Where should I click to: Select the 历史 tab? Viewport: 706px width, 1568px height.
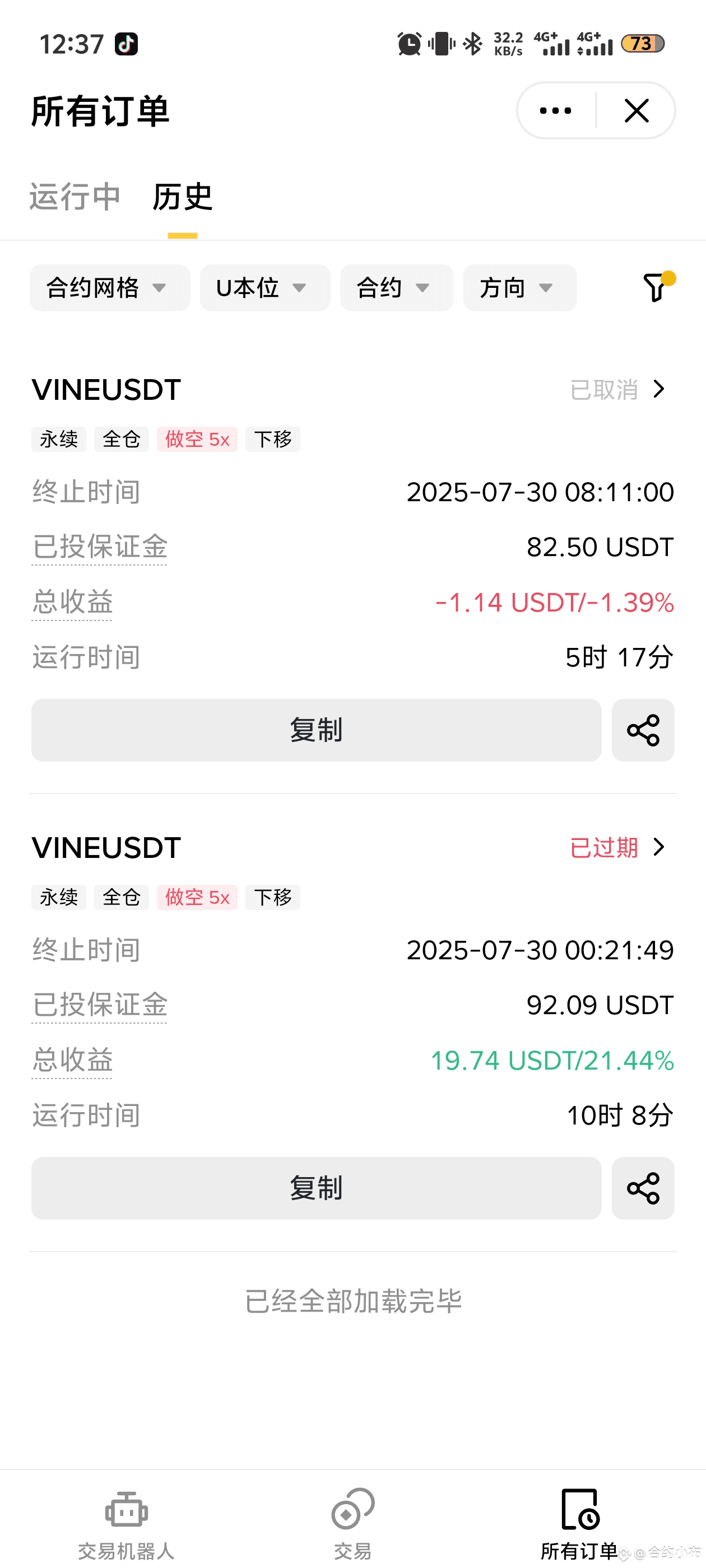click(182, 197)
